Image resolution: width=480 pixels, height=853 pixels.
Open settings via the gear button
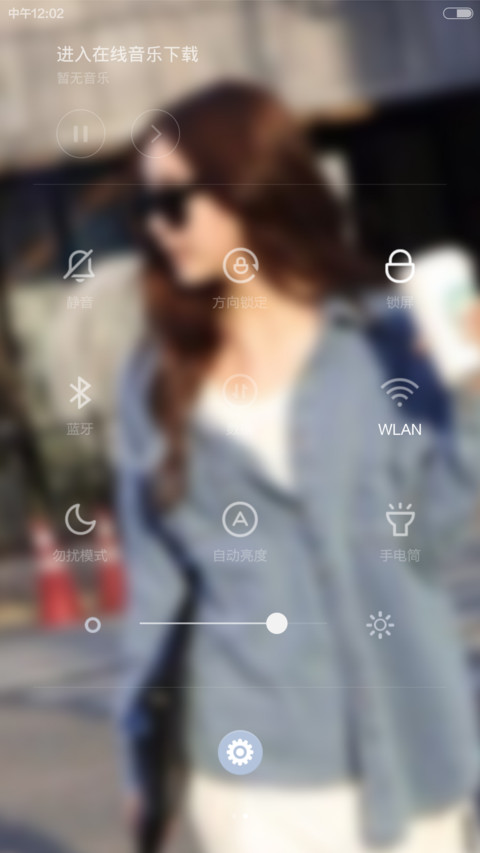(x=240, y=752)
